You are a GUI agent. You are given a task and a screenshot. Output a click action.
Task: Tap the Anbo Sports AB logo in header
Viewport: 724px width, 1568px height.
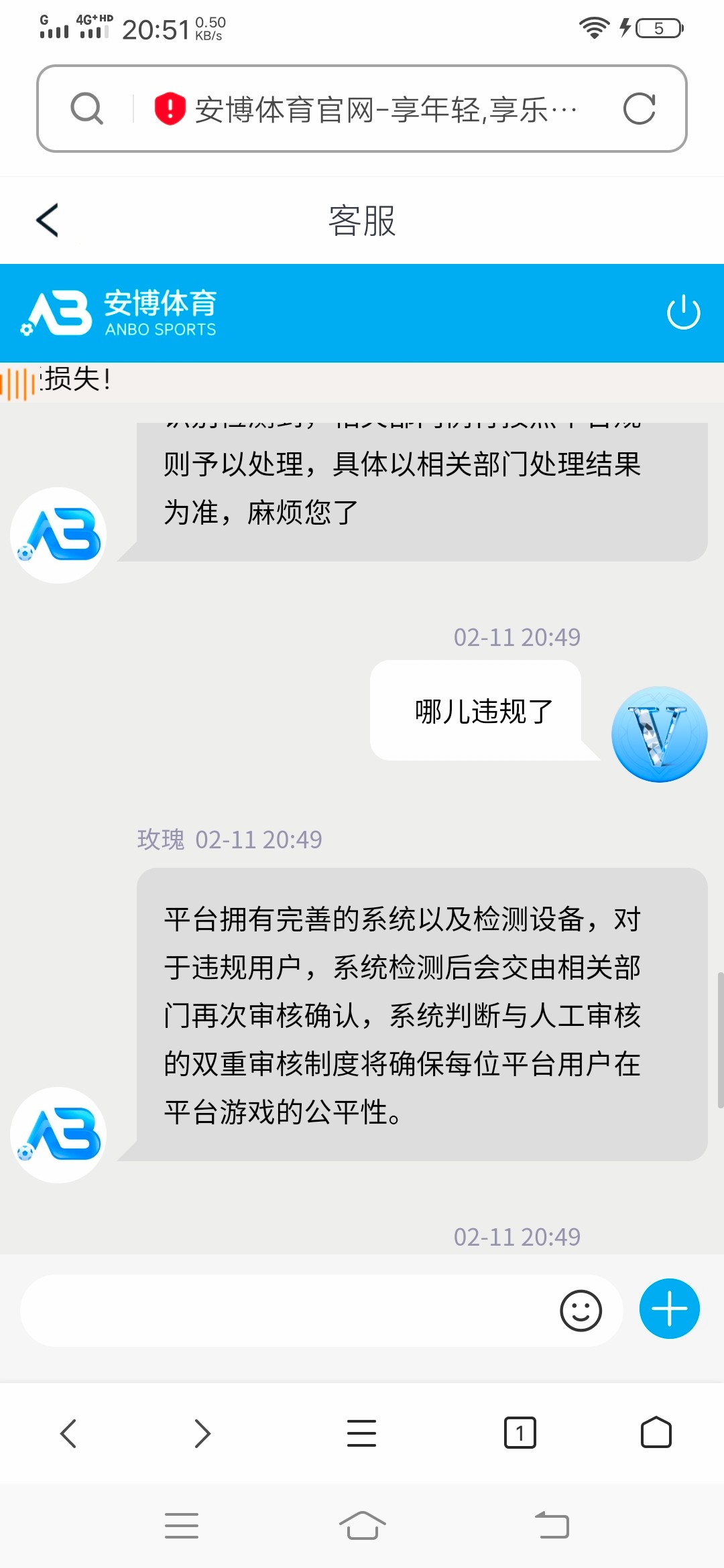(127, 311)
